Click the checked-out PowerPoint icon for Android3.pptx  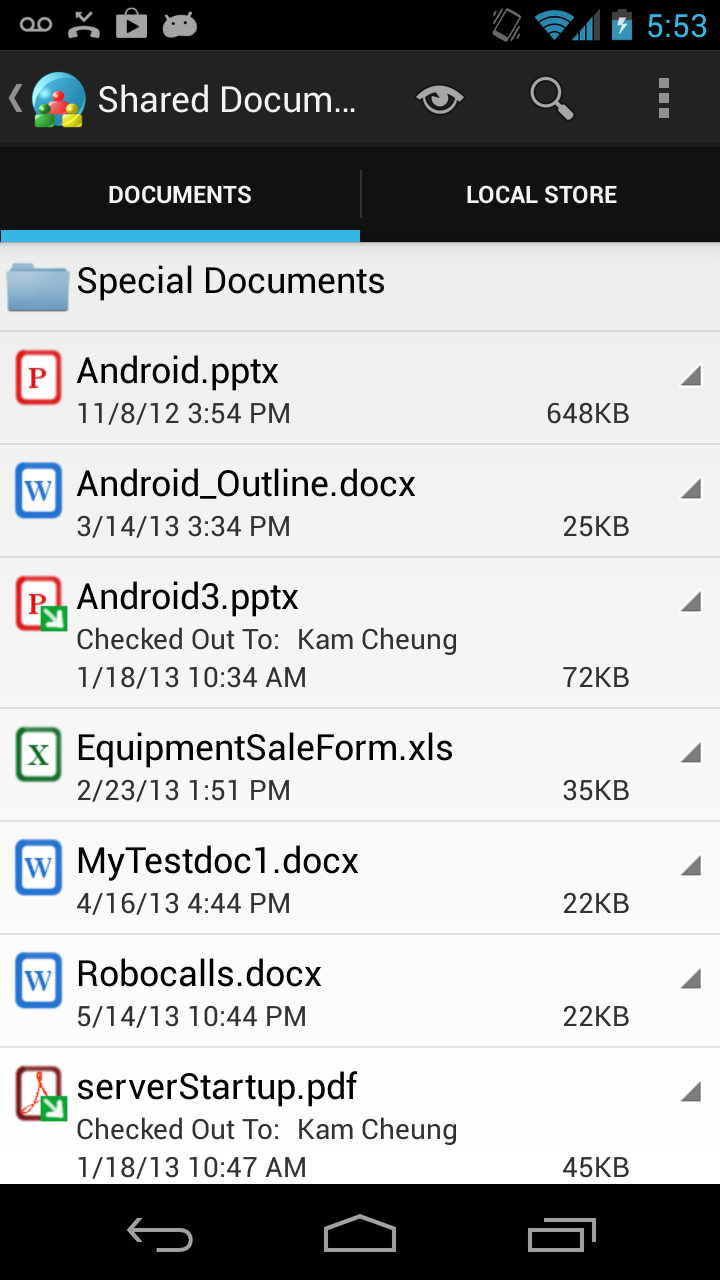36,604
